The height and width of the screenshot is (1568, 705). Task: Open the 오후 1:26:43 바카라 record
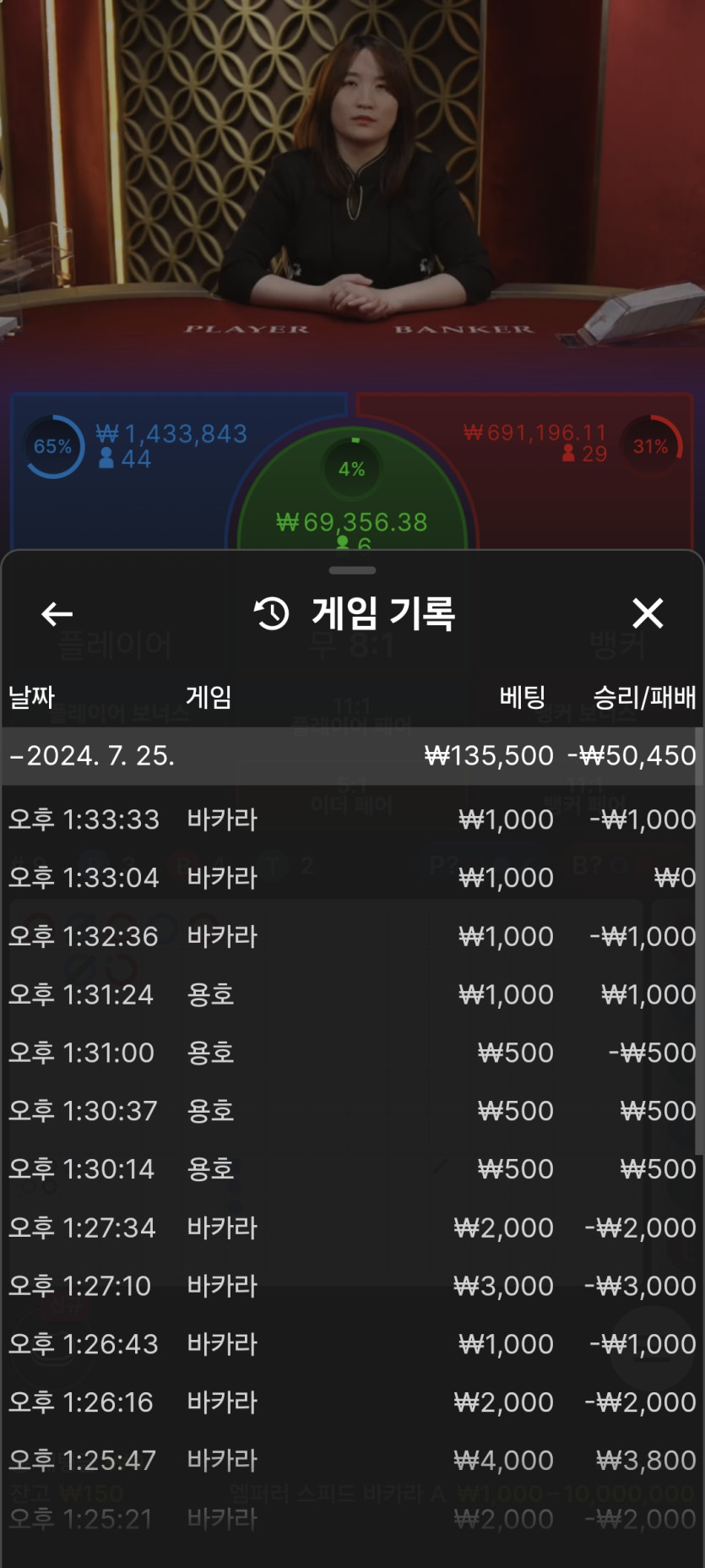[352, 1344]
